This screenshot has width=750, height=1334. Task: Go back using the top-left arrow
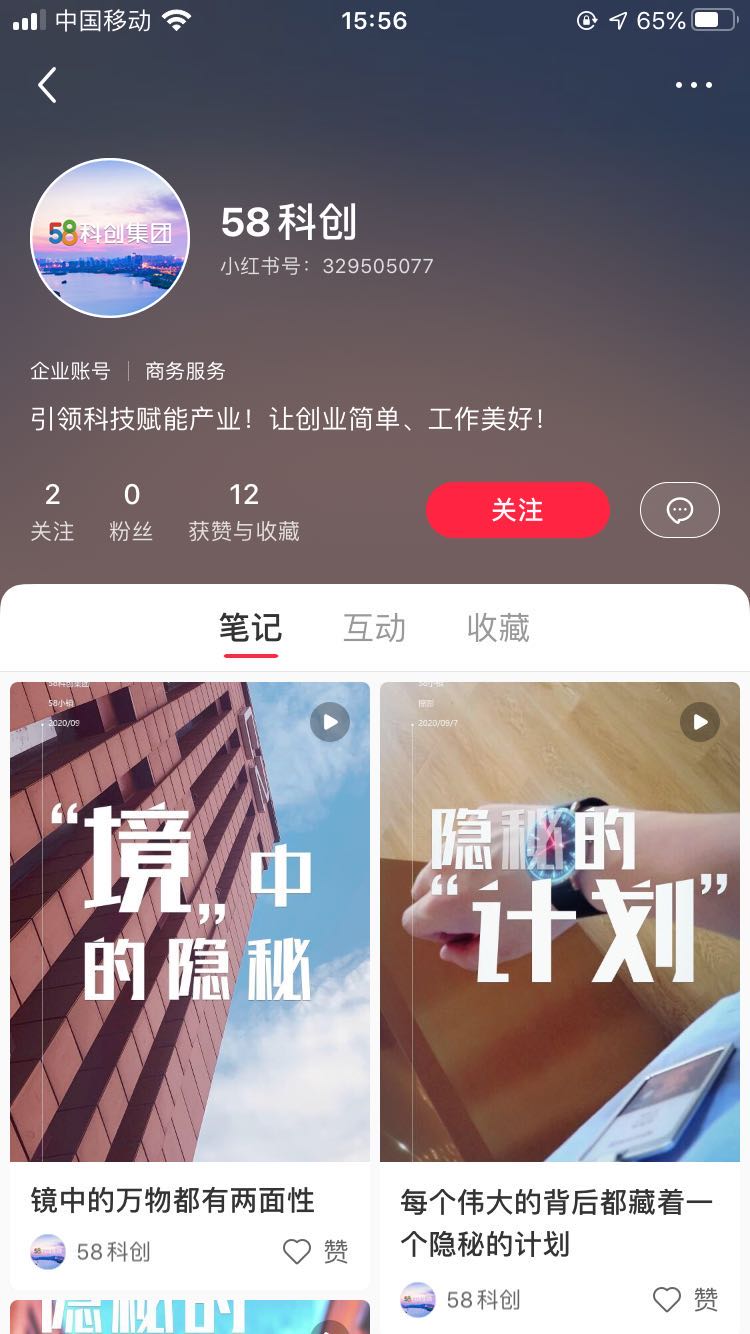click(47, 85)
